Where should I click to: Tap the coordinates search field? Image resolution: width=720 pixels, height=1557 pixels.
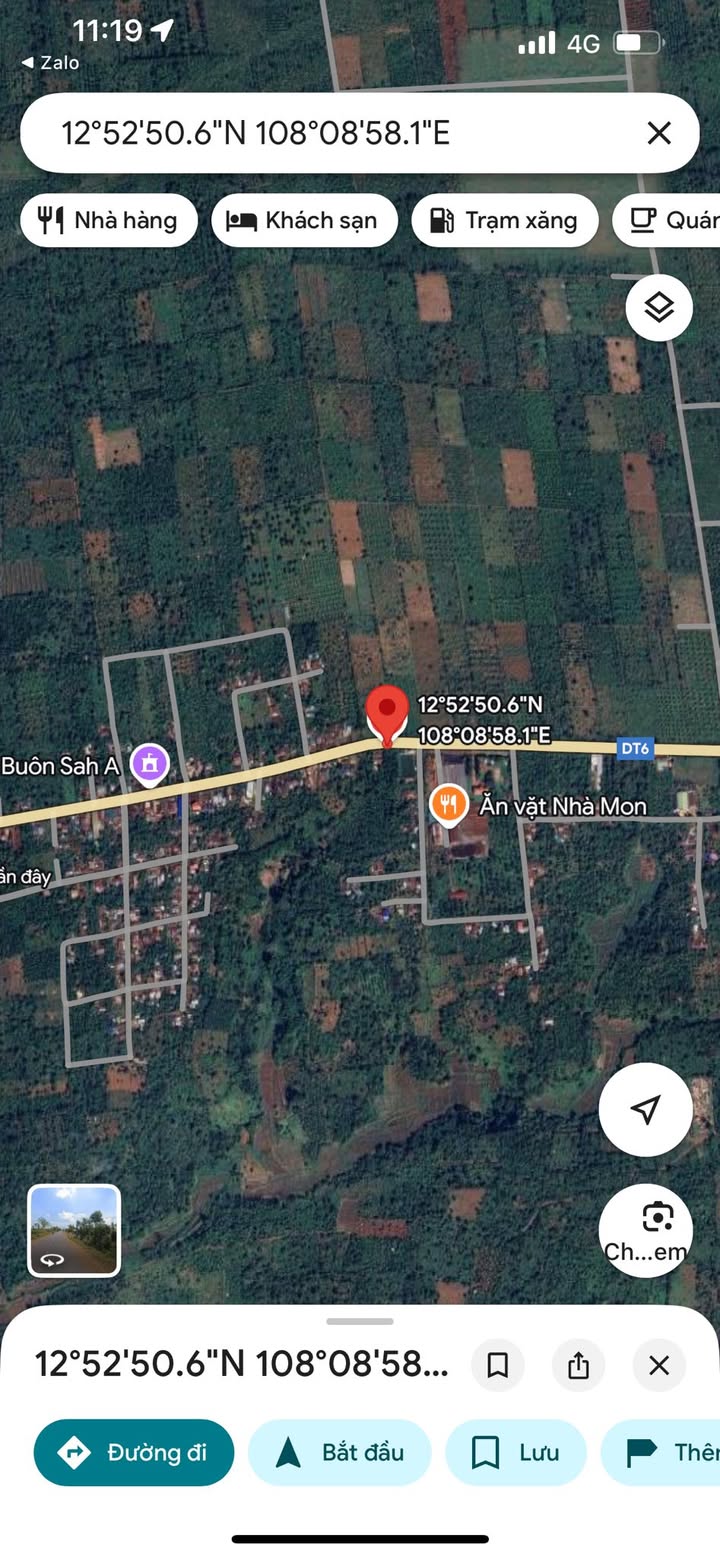coord(330,133)
